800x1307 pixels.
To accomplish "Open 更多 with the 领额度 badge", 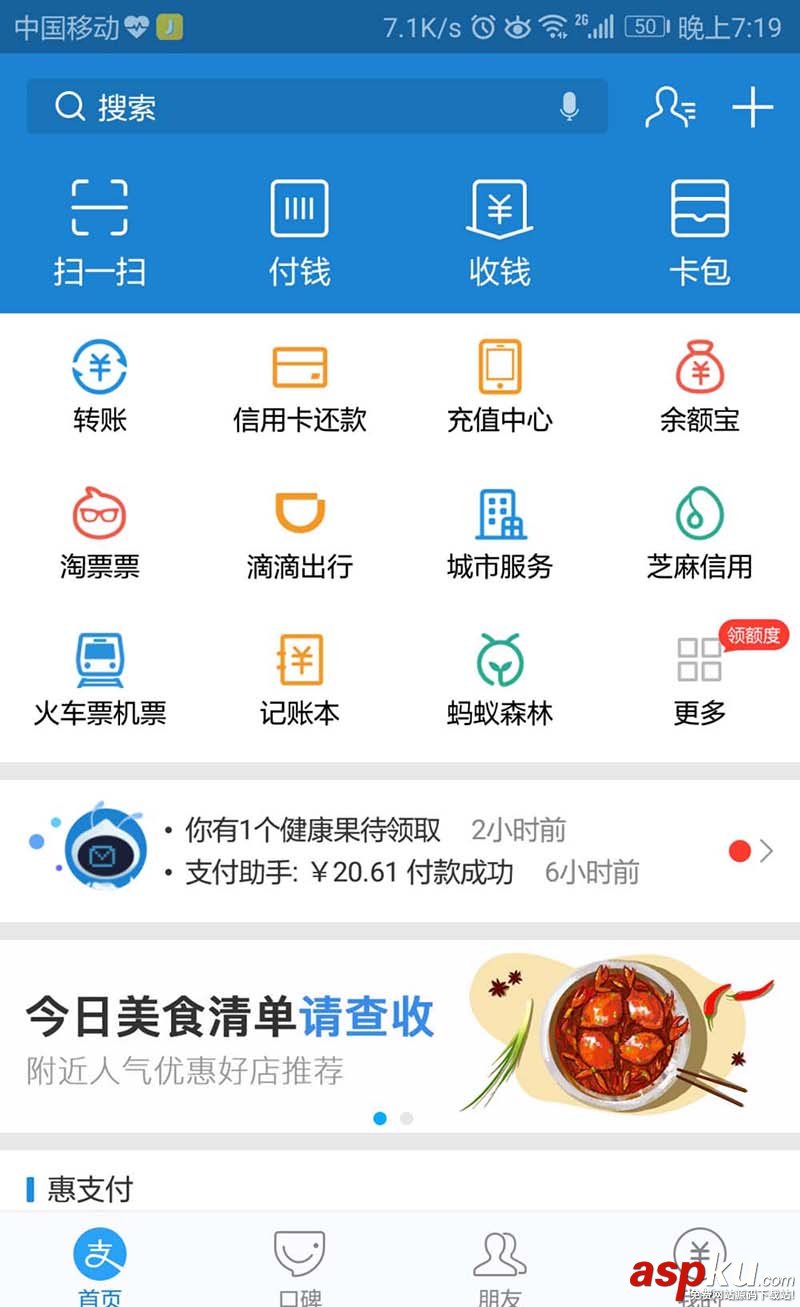I will (x=699, y=675).
